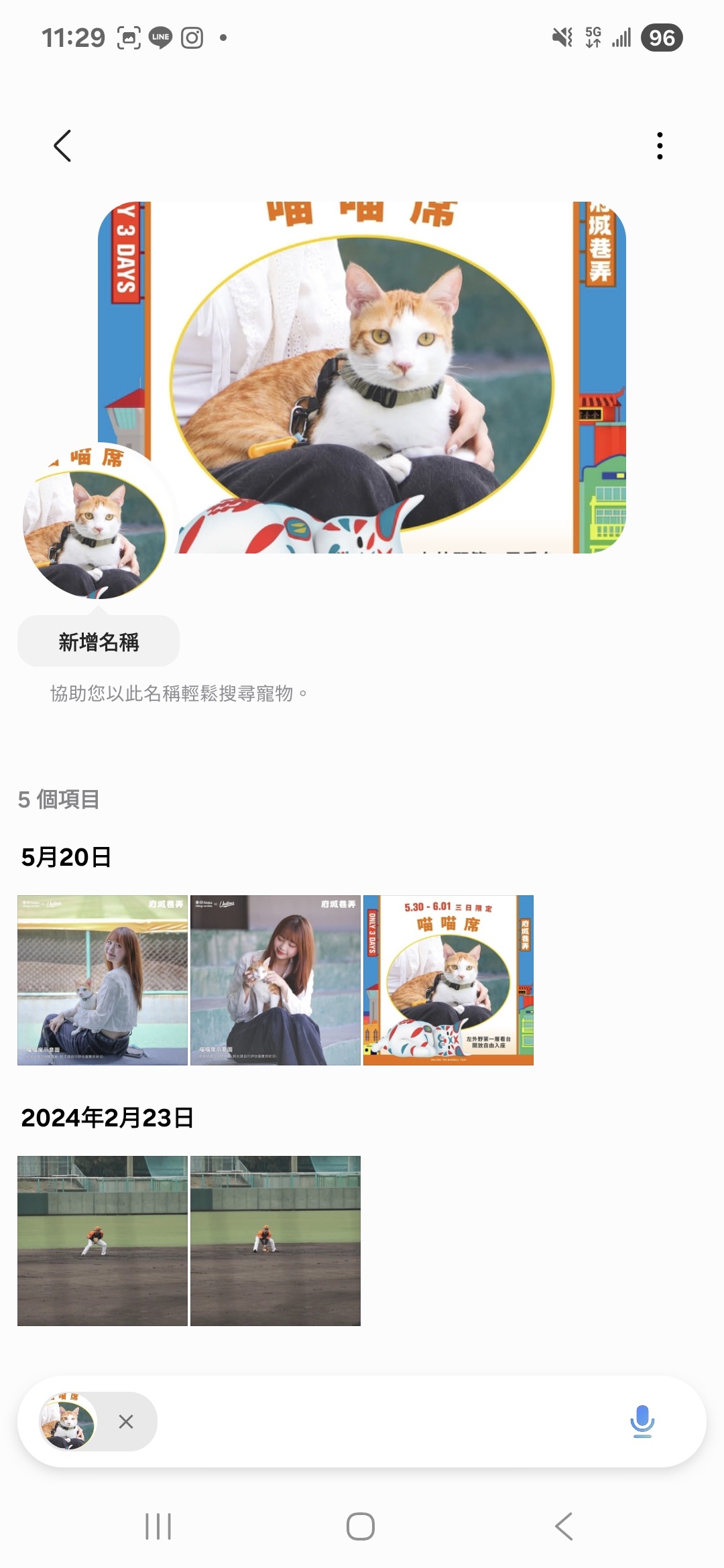This screenshot has width=724, height=1568.
Task: Open the three-dot overflow menu
Action: click(660, 145)
